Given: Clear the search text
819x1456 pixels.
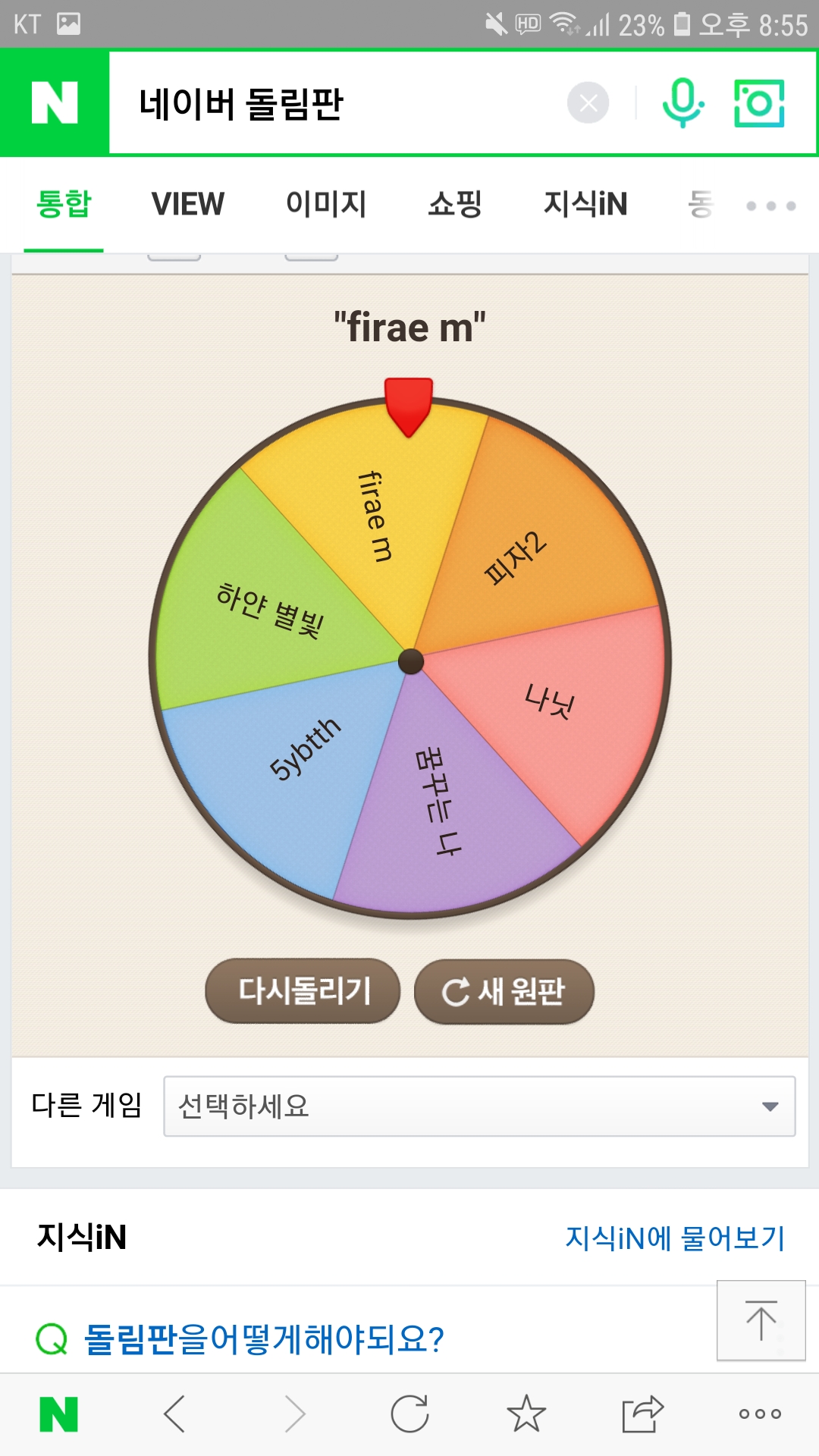Looking at the screenshot, I should (x=588, y=103).
